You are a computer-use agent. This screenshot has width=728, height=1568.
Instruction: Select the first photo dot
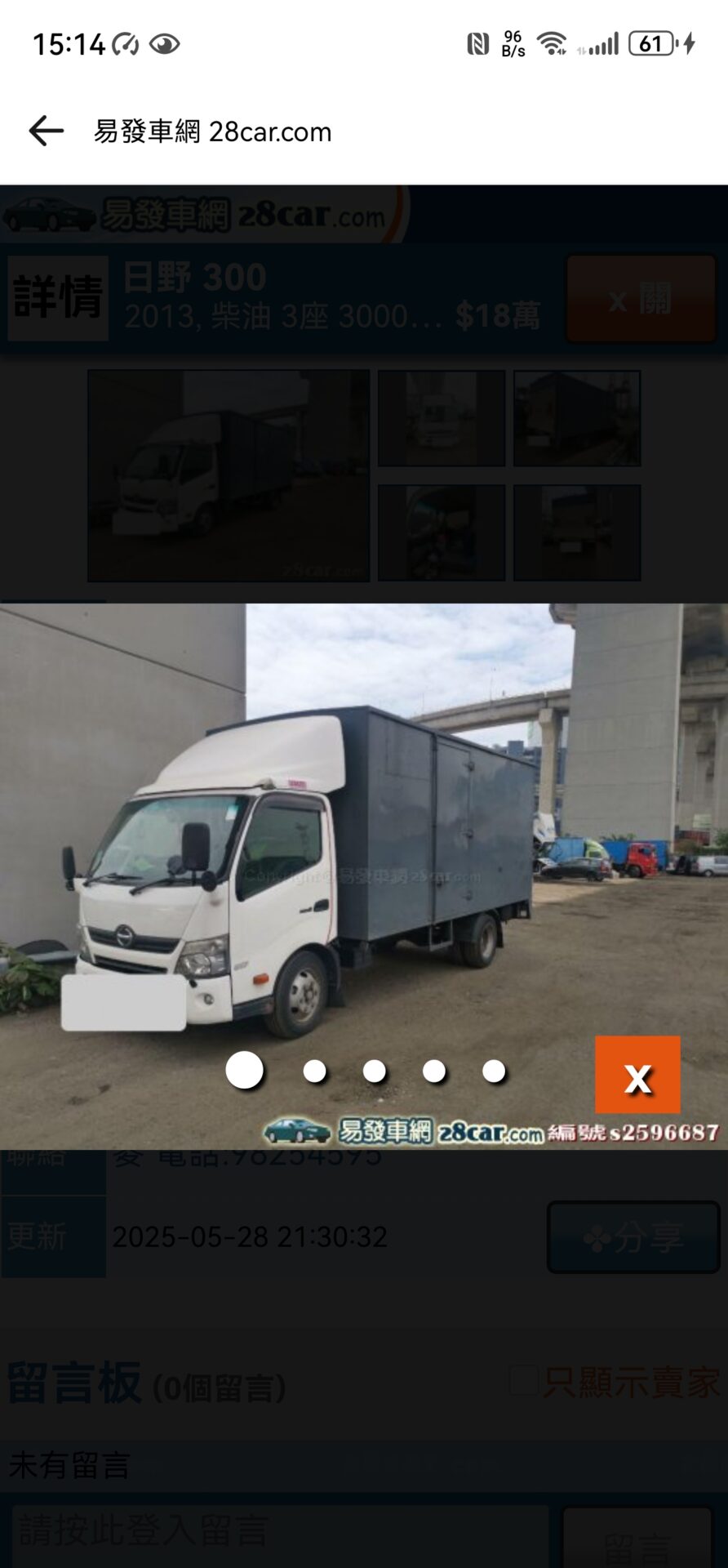245,1070
